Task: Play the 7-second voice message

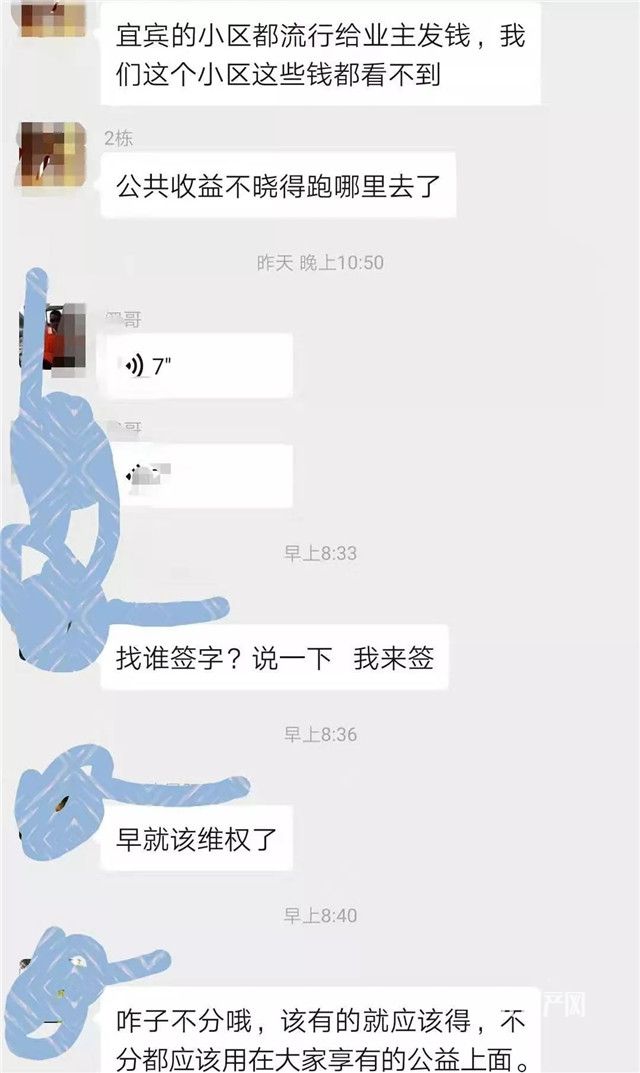Action: [x=198, y=366]
